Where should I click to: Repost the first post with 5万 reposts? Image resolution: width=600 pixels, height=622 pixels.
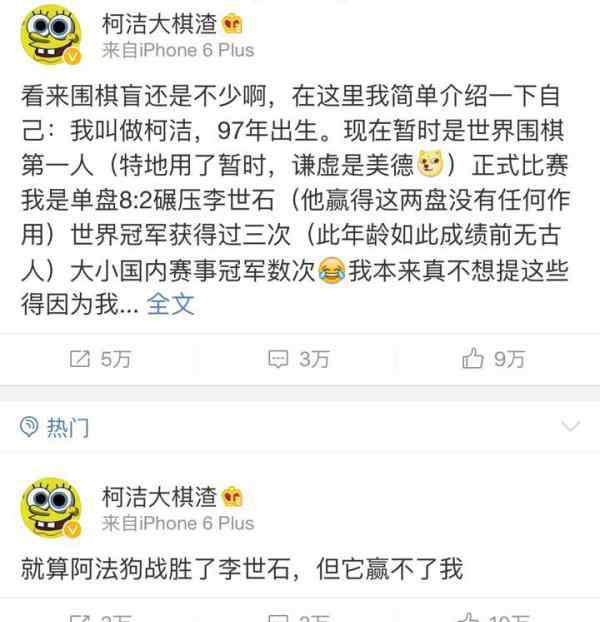[100, 359]
